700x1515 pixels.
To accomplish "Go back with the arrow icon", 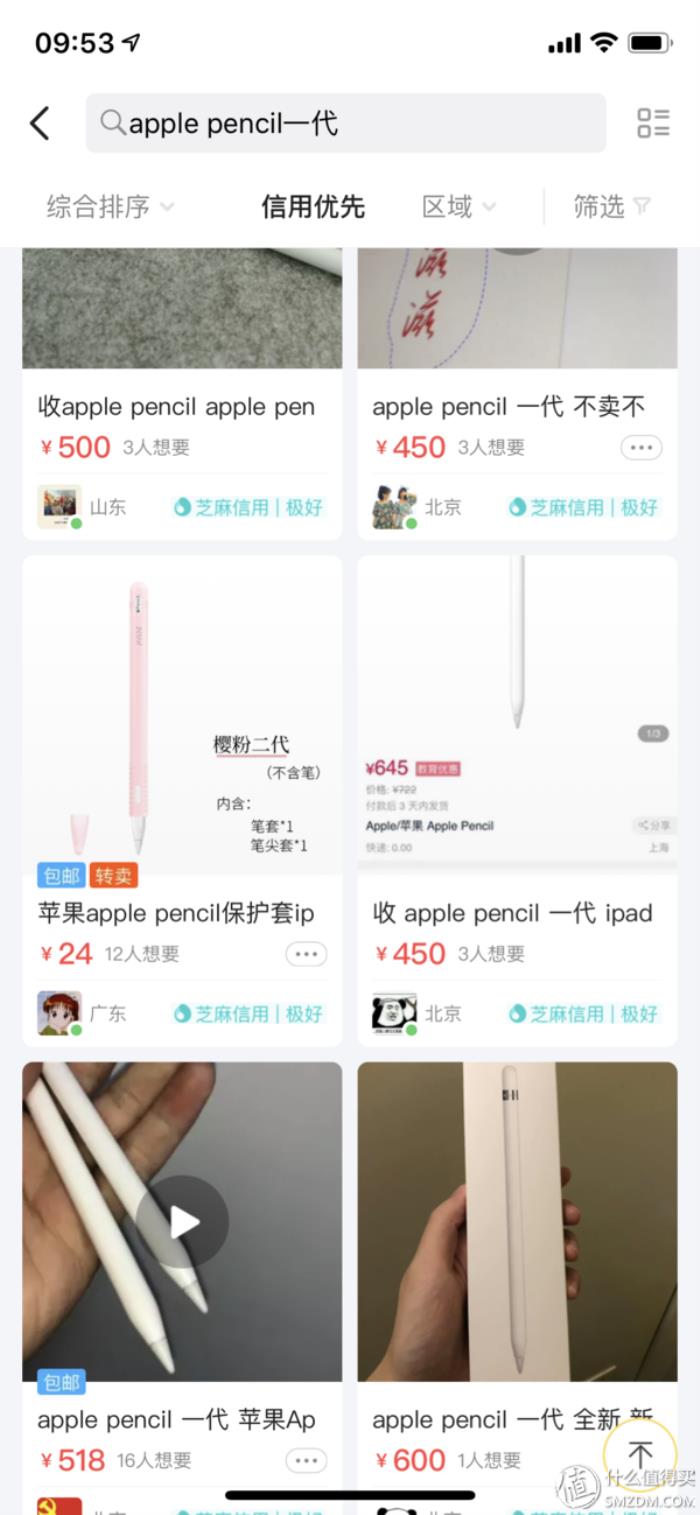I will click(x=40, y=123).
